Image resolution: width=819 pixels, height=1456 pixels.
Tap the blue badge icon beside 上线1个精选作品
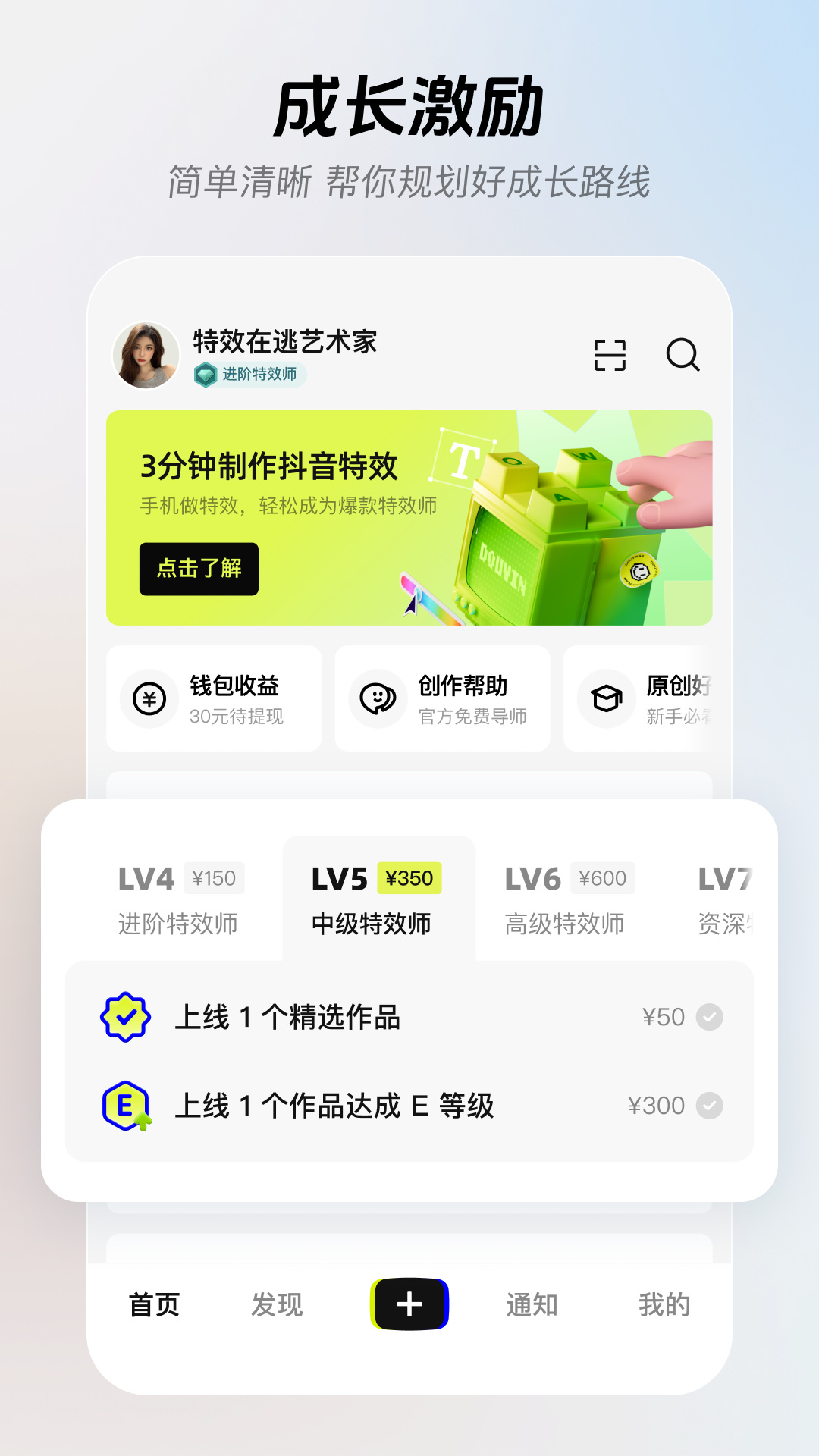click(126, 1016)
